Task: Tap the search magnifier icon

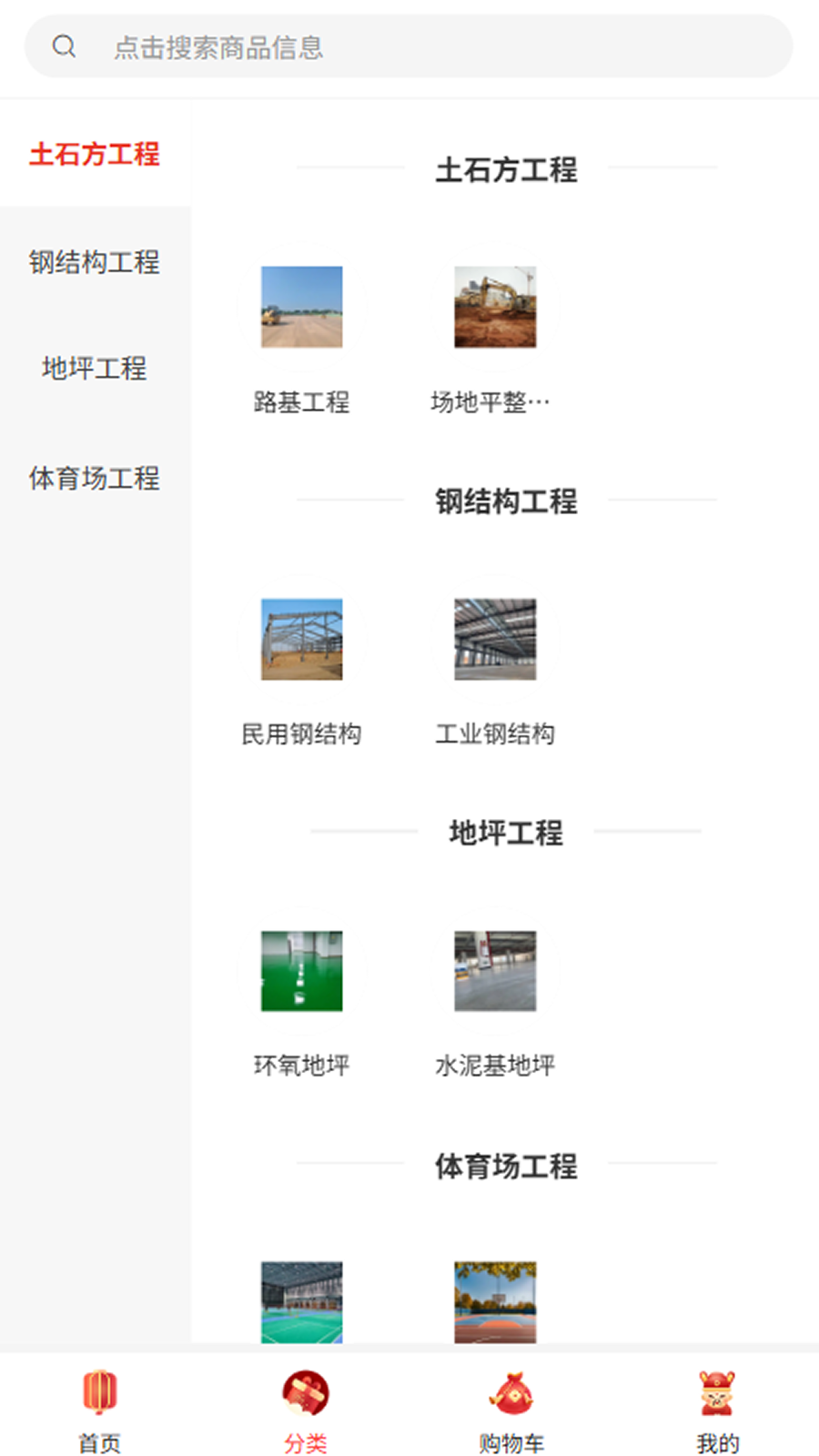Action: (63, 45)
